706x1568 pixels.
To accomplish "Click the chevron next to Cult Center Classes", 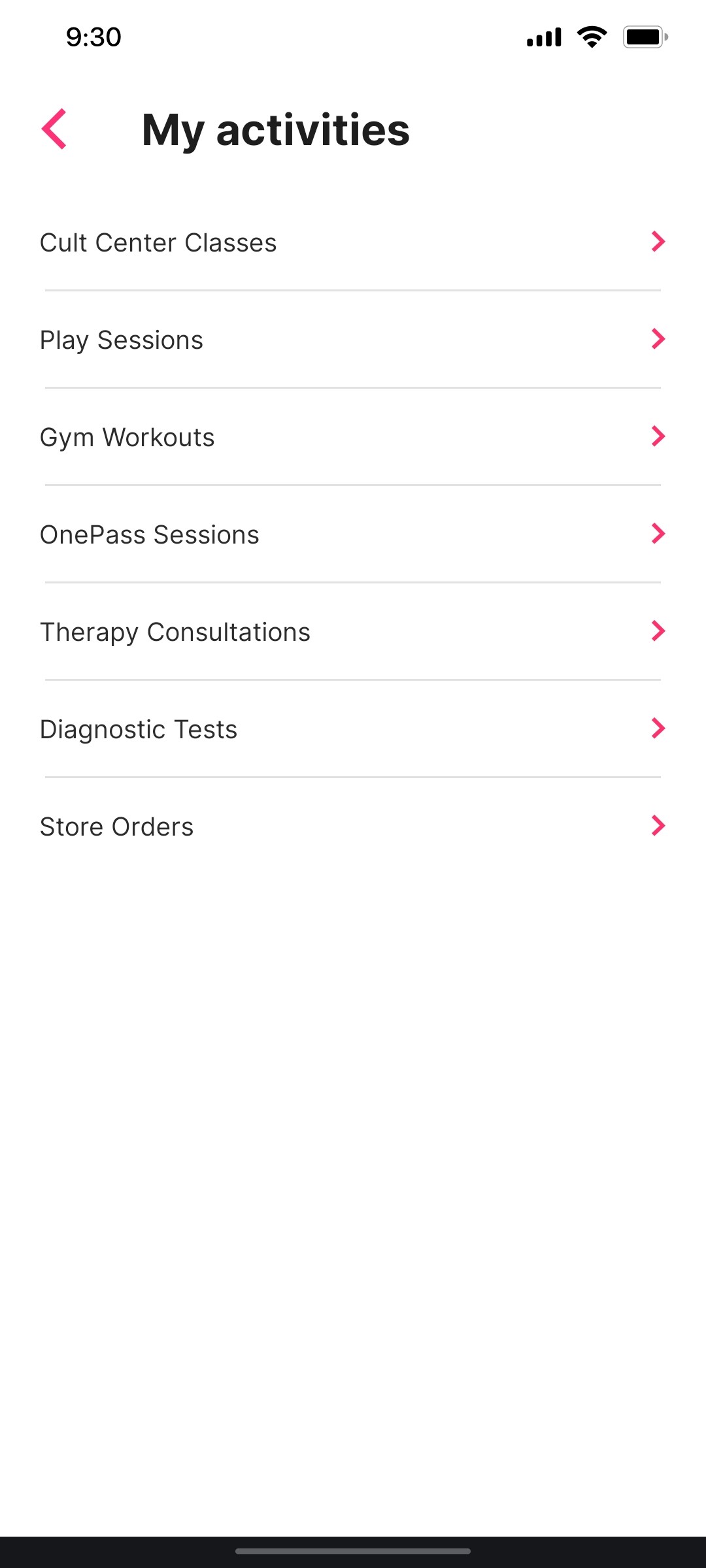I will [658, 242].
